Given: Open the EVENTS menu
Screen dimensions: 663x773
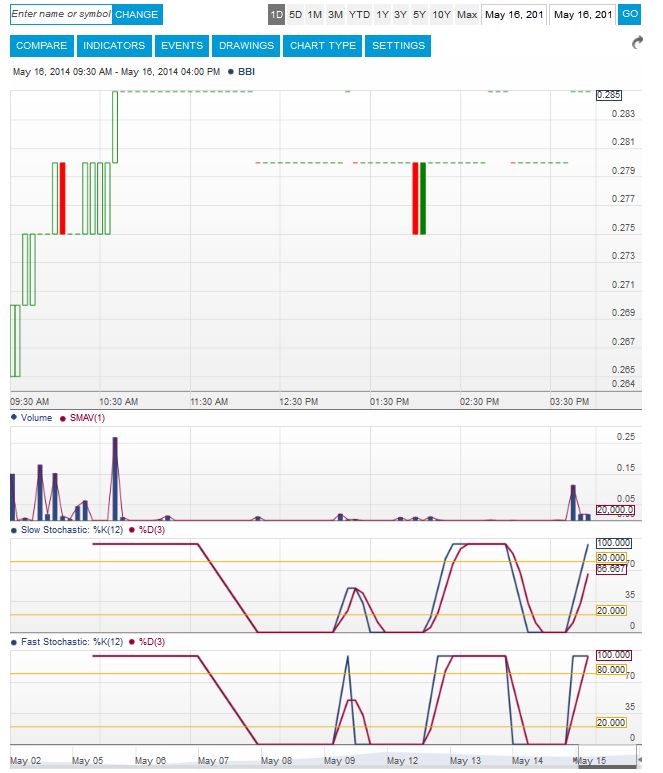Looking at the screenshot, I should [x=182, y=46].
